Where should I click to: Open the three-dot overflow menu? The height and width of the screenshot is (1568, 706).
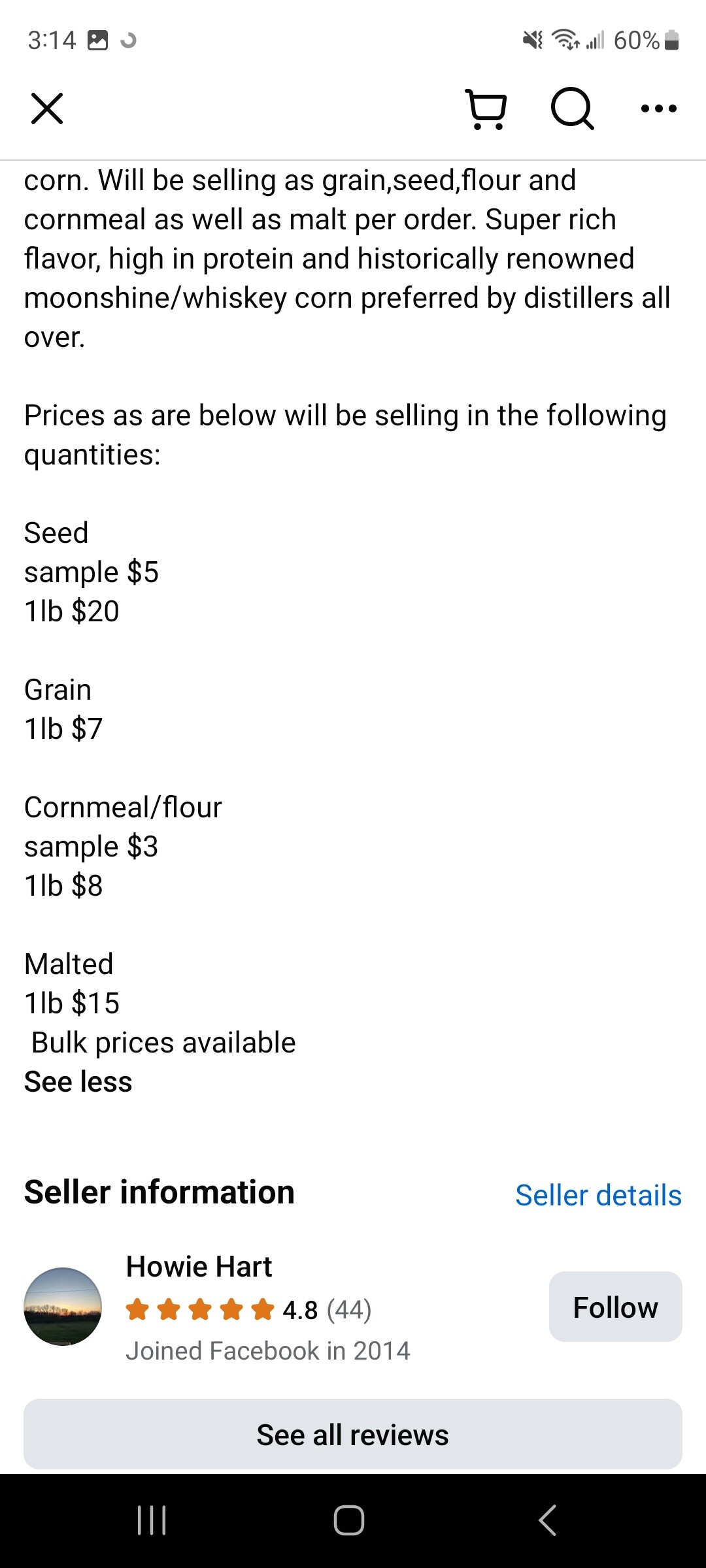pyautogui.click(x=658, y=108)
